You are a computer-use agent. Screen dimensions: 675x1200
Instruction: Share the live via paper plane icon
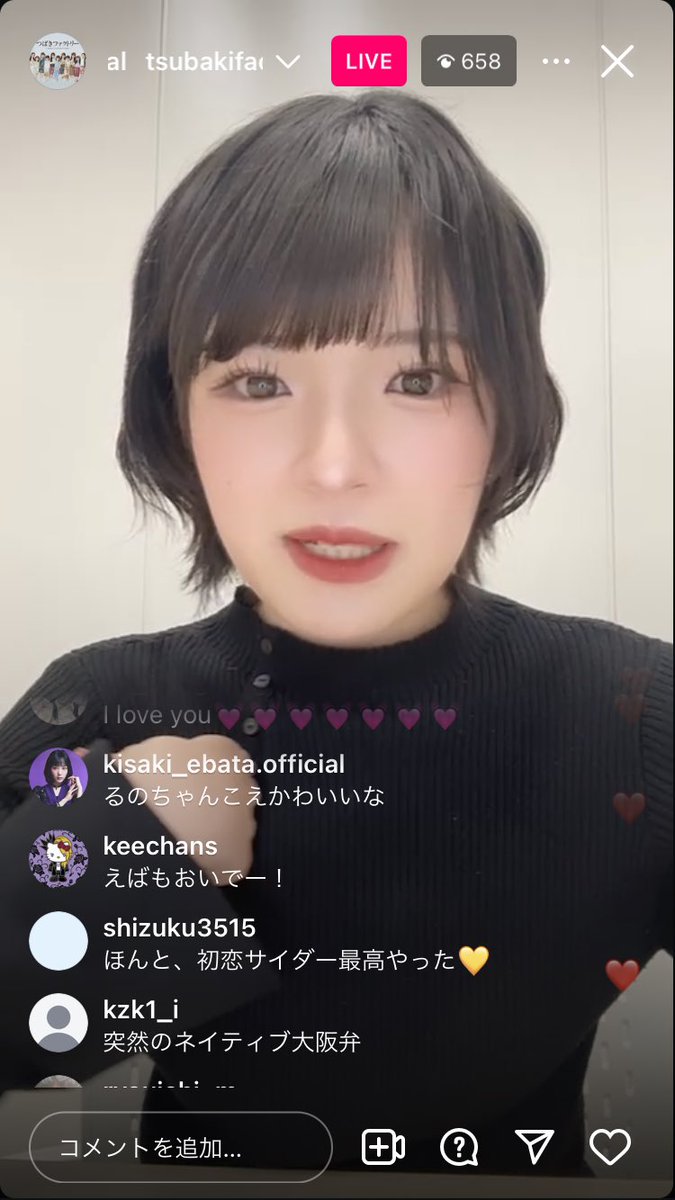pos(534,1147)
